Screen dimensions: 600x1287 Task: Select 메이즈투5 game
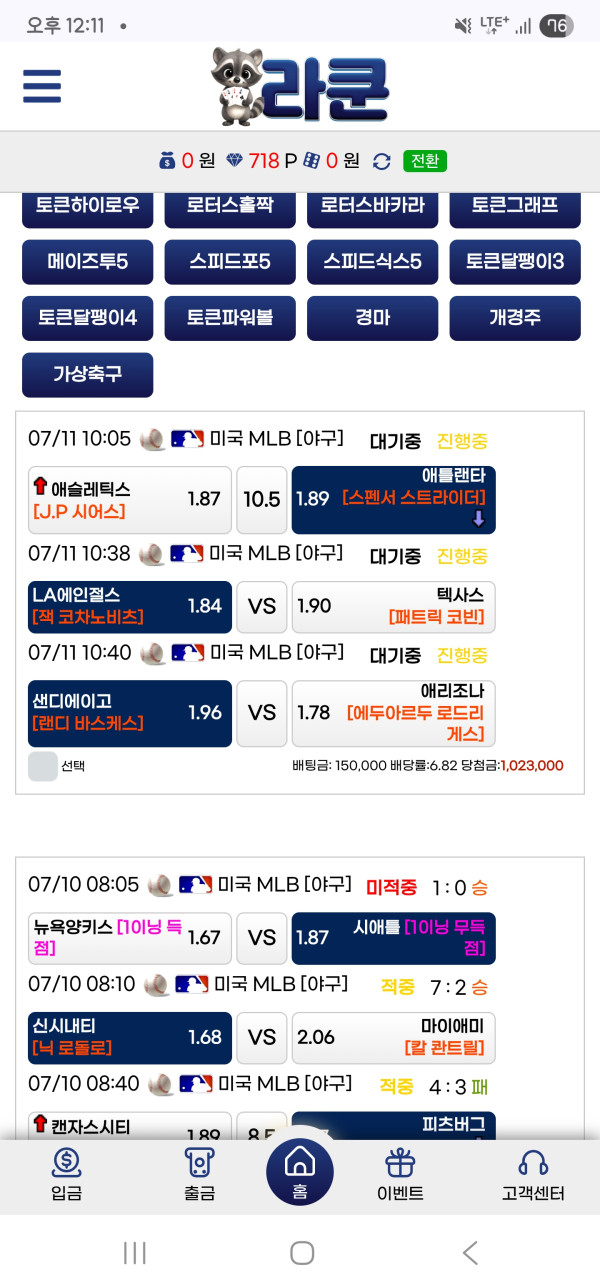pos(88,262)
